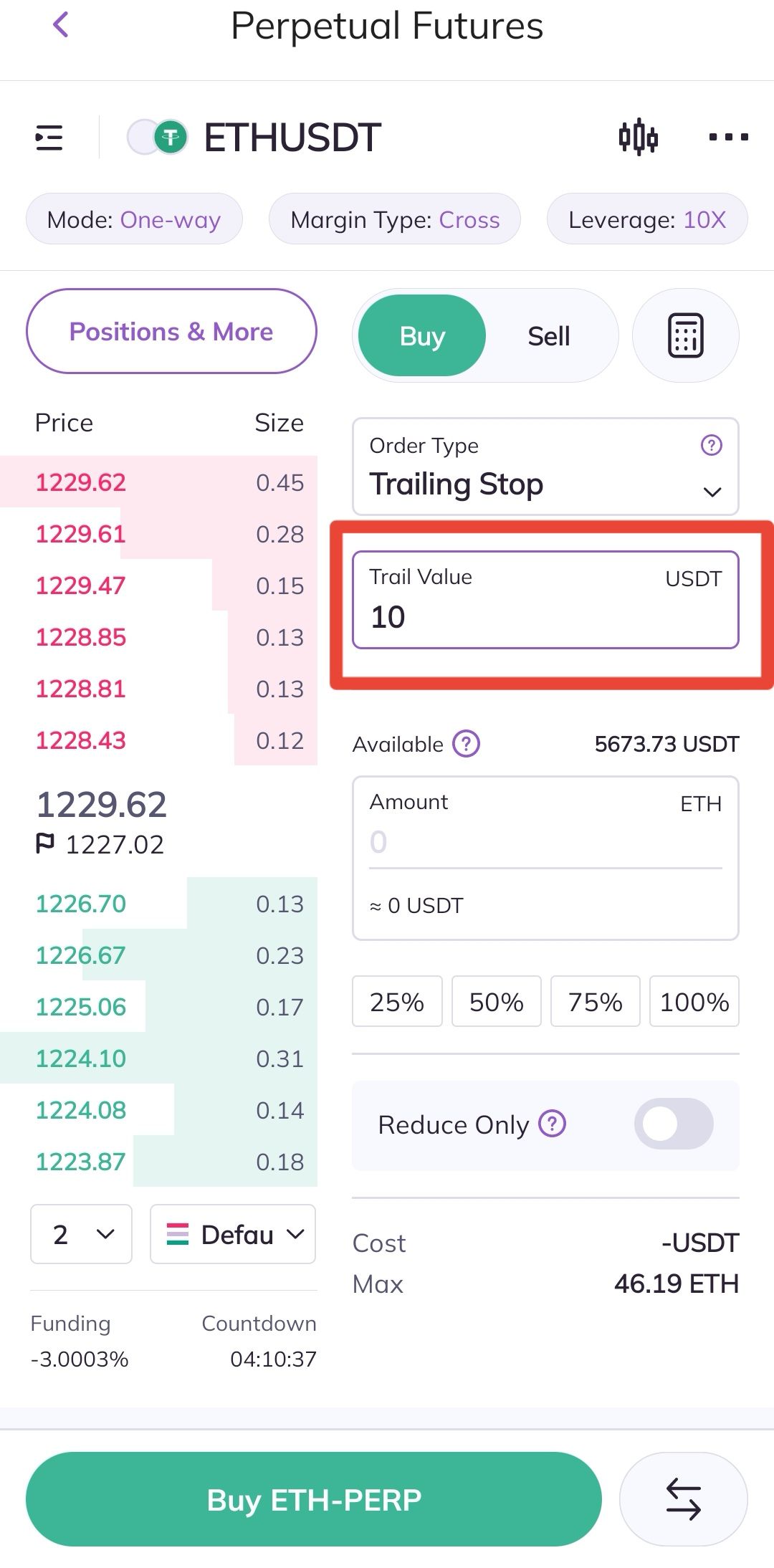Edit the Trail Value field
Screen dimensions: 774x1568
tap(545, 600)
